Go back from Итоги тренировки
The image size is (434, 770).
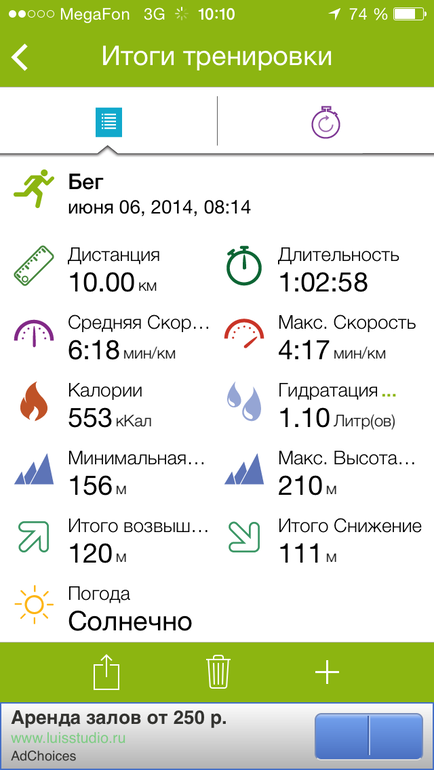[x=21, y=57]
